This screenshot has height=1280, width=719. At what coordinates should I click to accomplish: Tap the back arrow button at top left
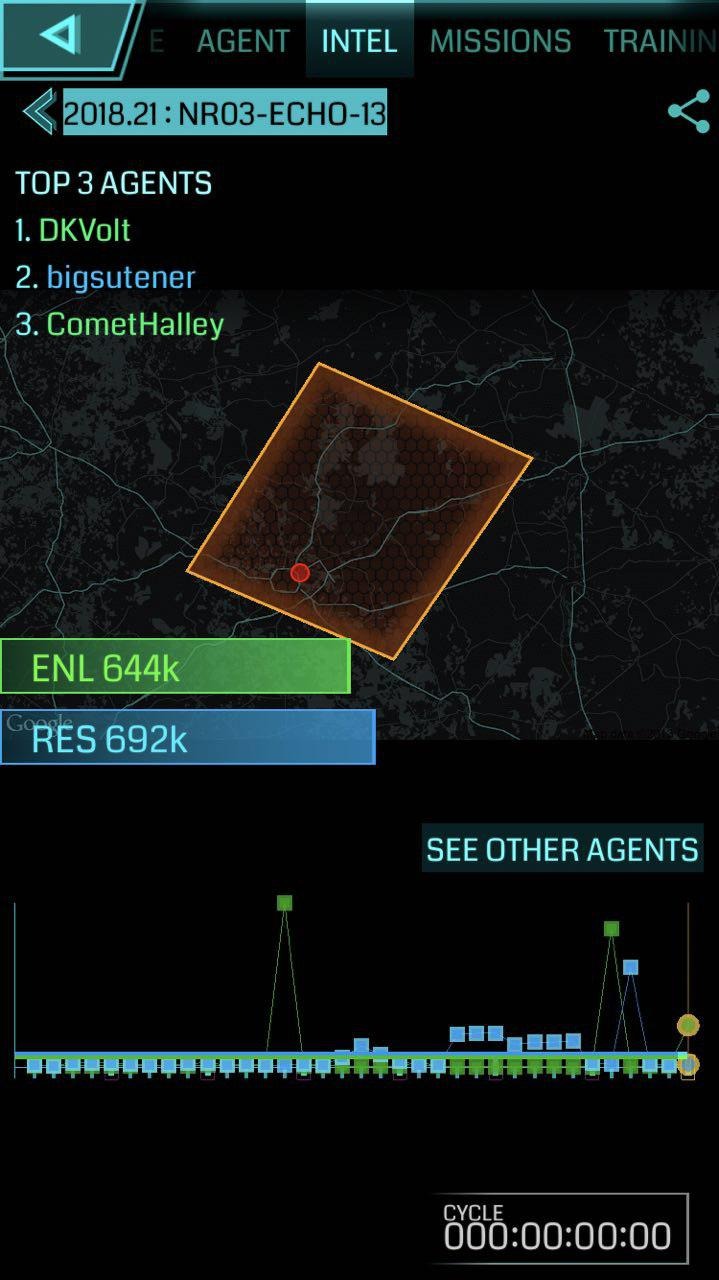pyautogui.click(x=62, y=36)
